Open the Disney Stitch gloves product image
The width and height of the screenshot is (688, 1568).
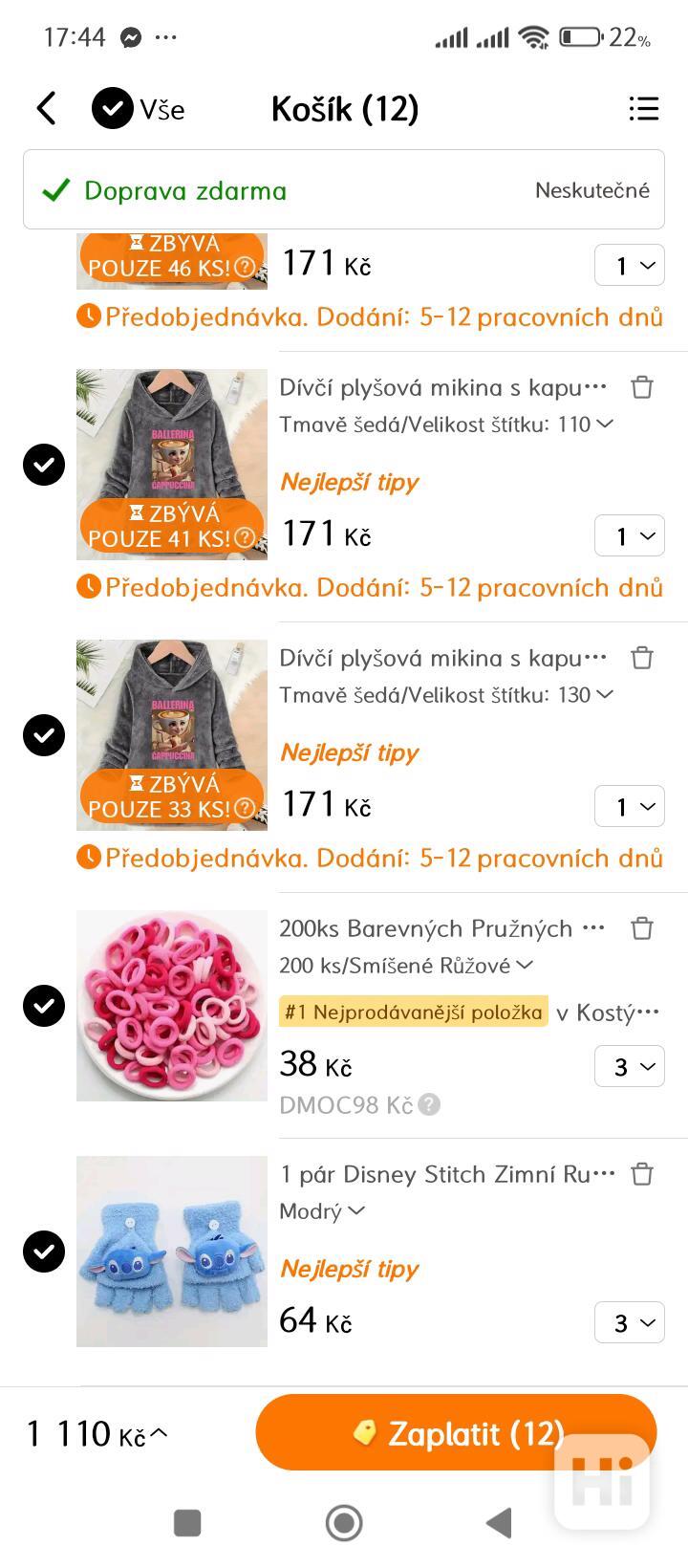point(172,1252)
